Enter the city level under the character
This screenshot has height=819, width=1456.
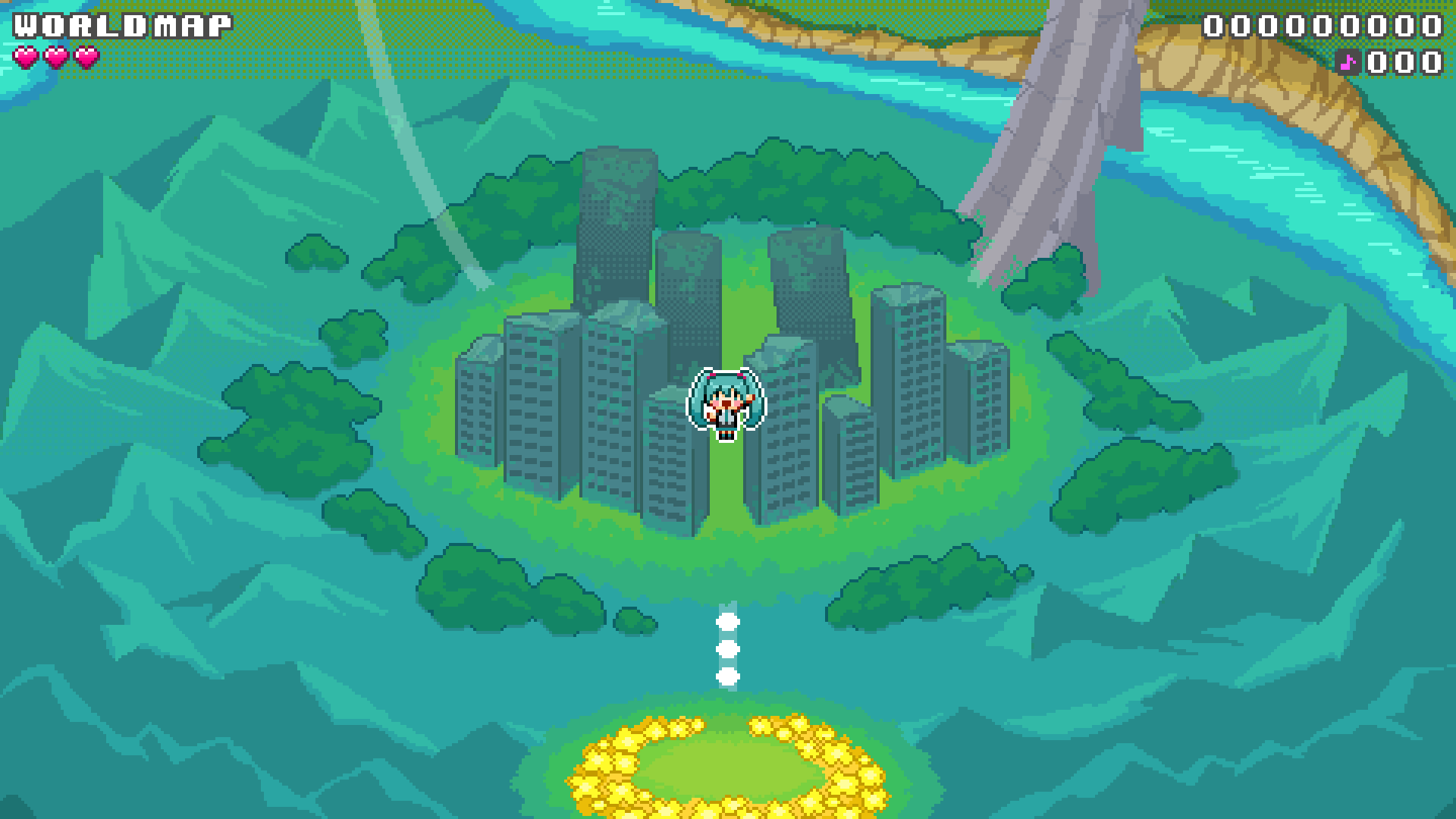tap(726, 455)
